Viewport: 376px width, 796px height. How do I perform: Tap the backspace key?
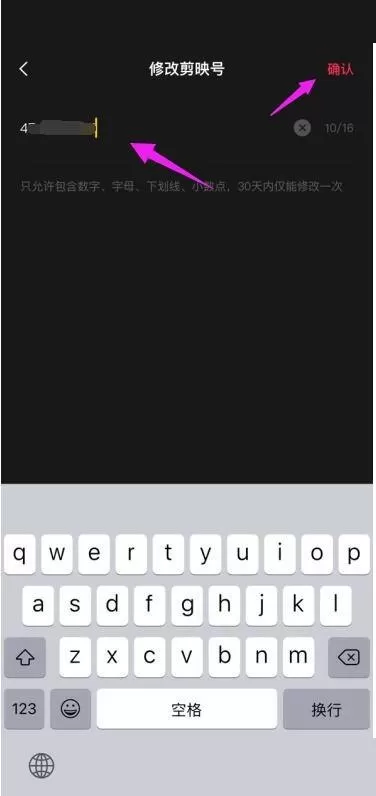pyautogui.click(x=349, y=657)
